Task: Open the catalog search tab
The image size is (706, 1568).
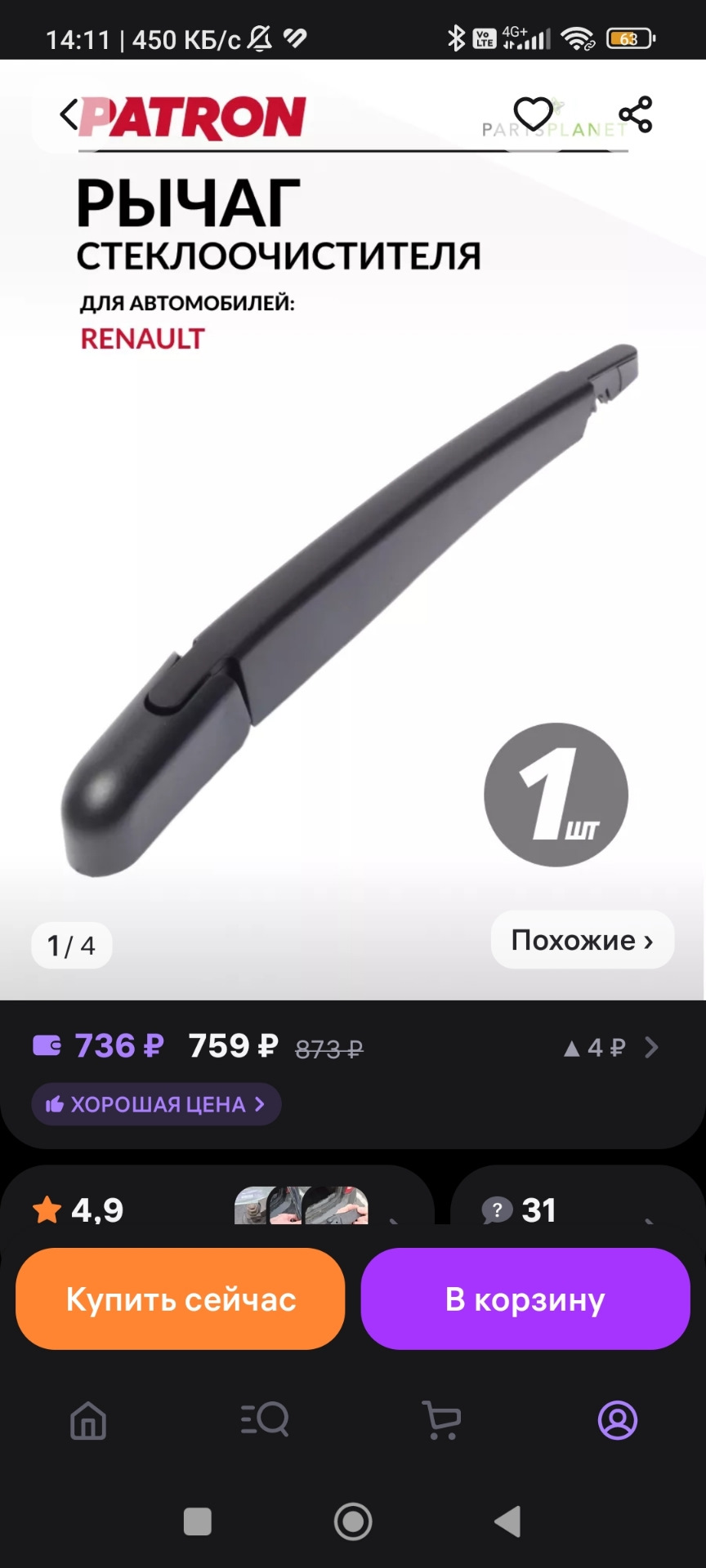Action: [x=265, y=1420]
